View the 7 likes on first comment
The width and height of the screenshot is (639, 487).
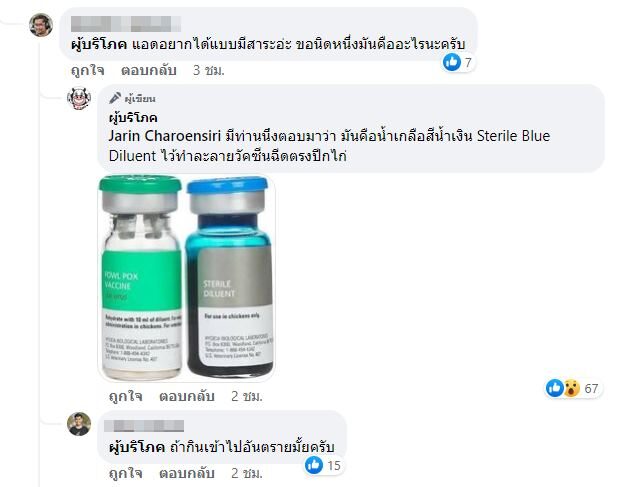point(458,62)
